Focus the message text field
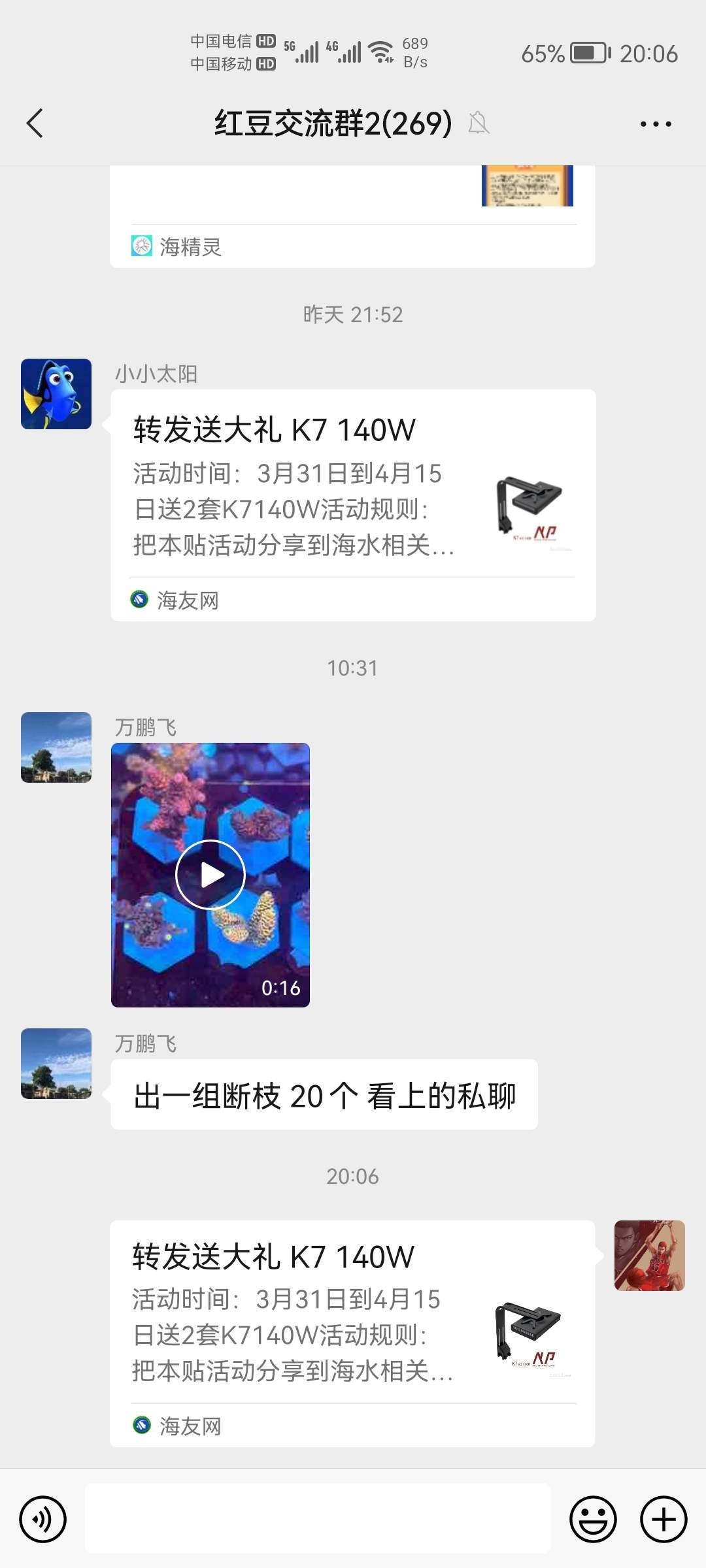The image size is (706, 1568). click(x=318, y=1519)
